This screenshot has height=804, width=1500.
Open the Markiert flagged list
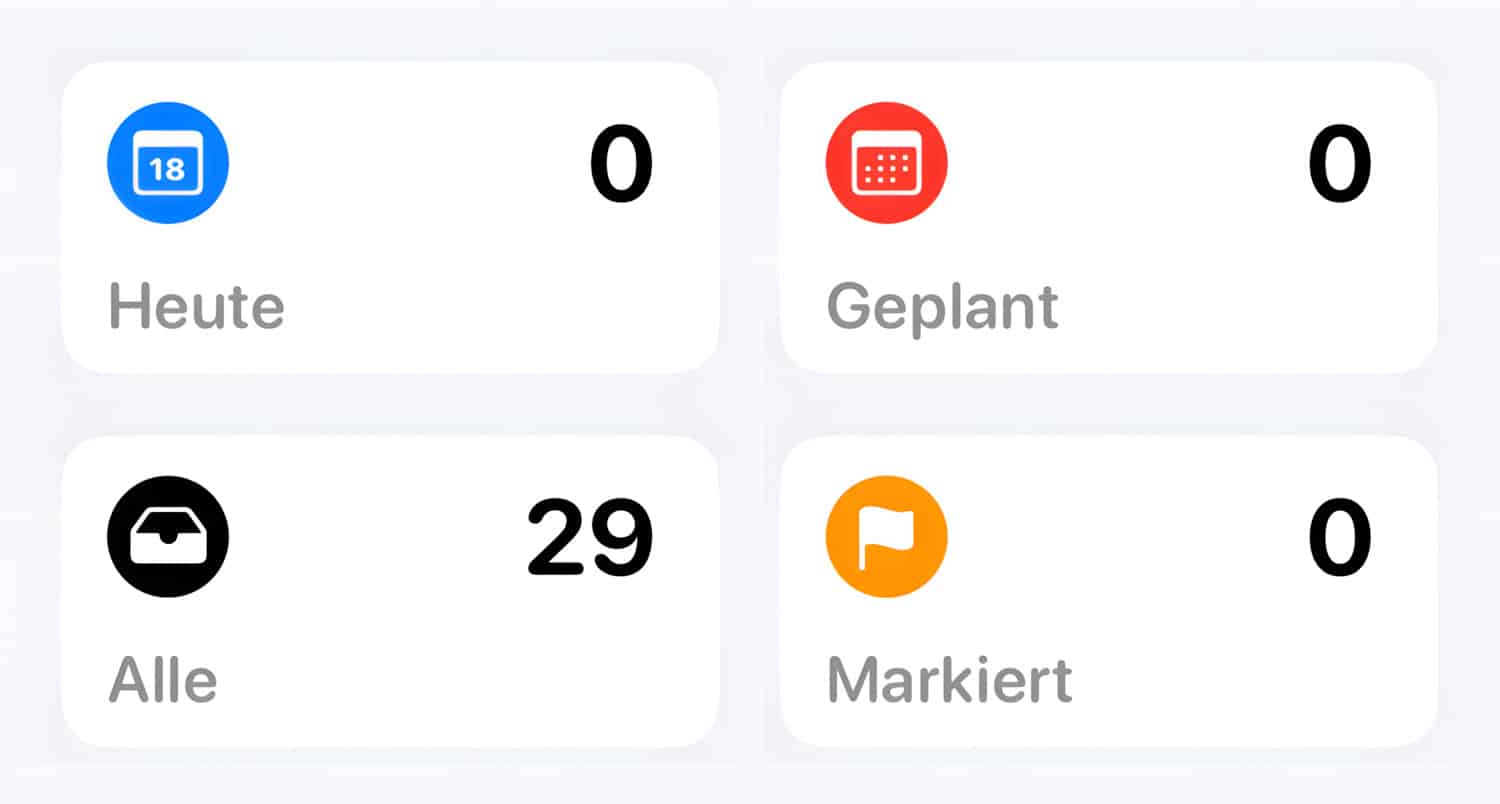click(x=1108, y=591)
